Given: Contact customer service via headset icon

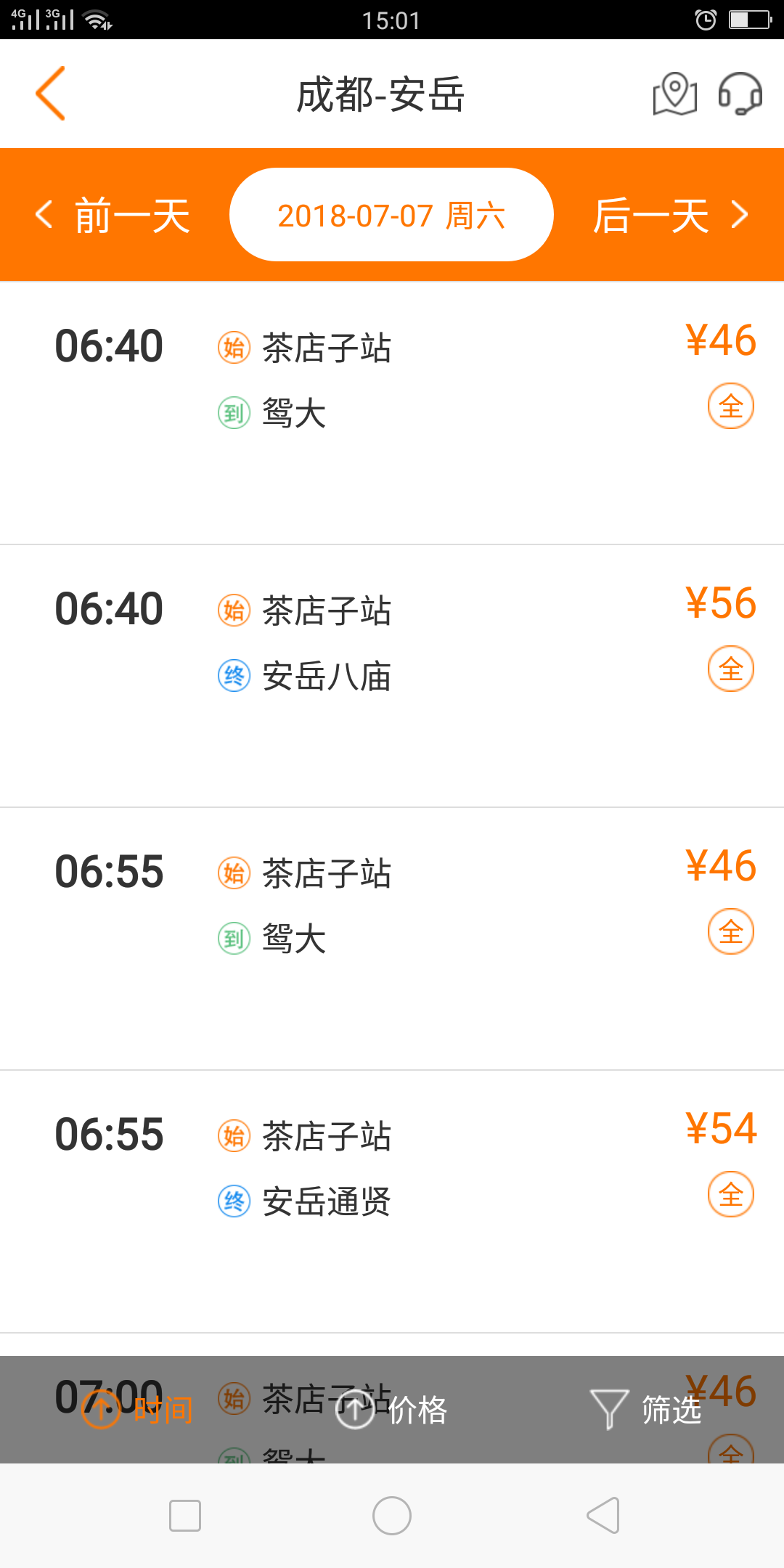Looking at the screenshot, I should tap(740, 94).
